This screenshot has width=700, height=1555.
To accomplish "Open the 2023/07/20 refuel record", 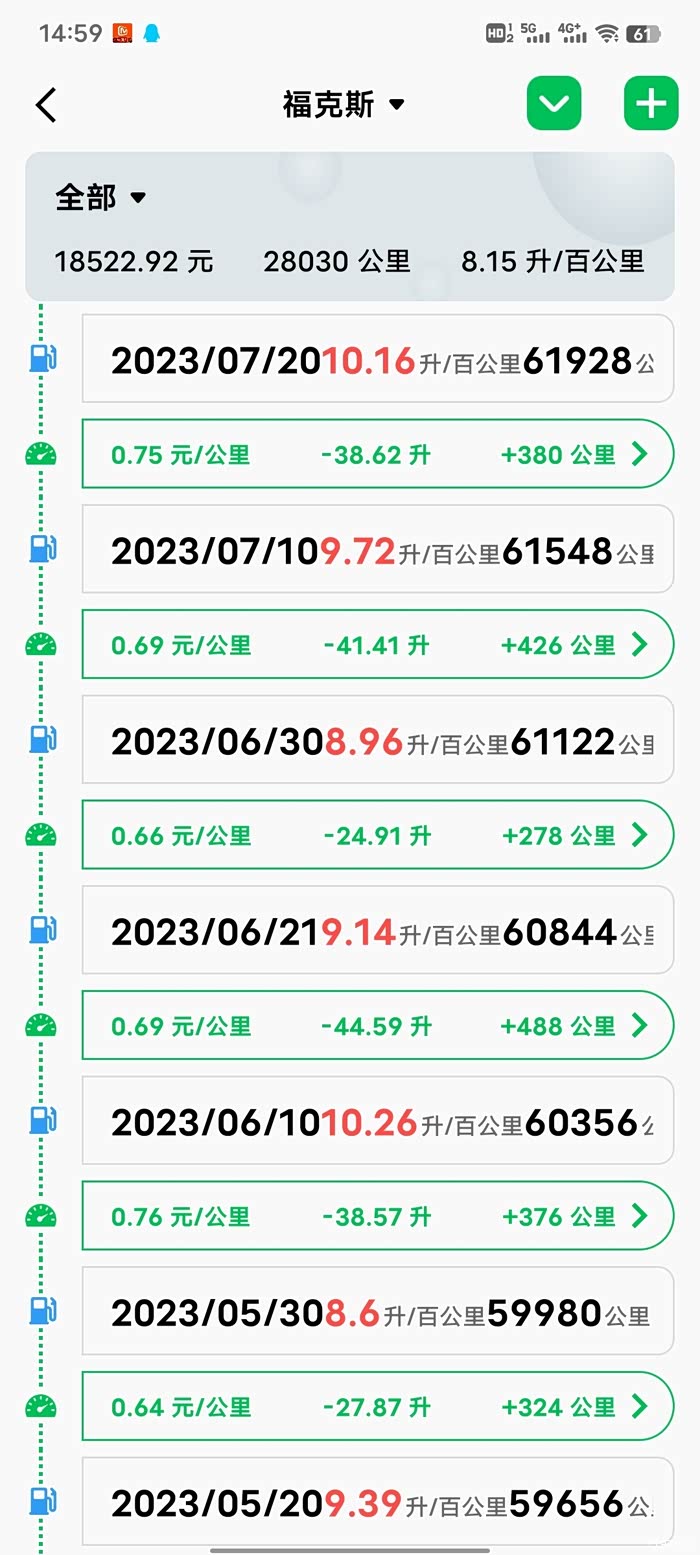I will [x=377, y=360].
